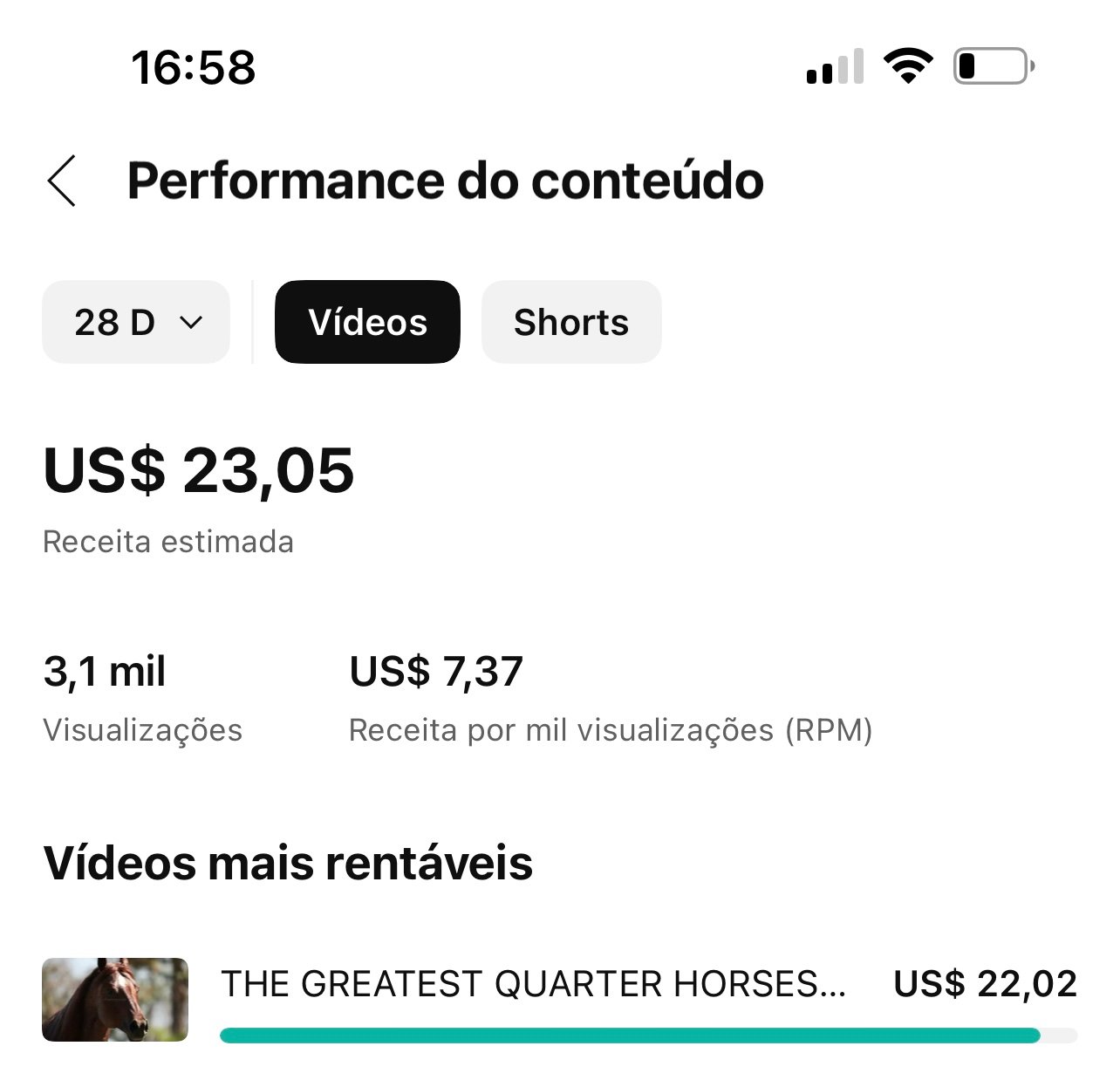The image size is (1120, 1087).
Task: Switch to the Shorts filter
Action: [x=571, y=322]
